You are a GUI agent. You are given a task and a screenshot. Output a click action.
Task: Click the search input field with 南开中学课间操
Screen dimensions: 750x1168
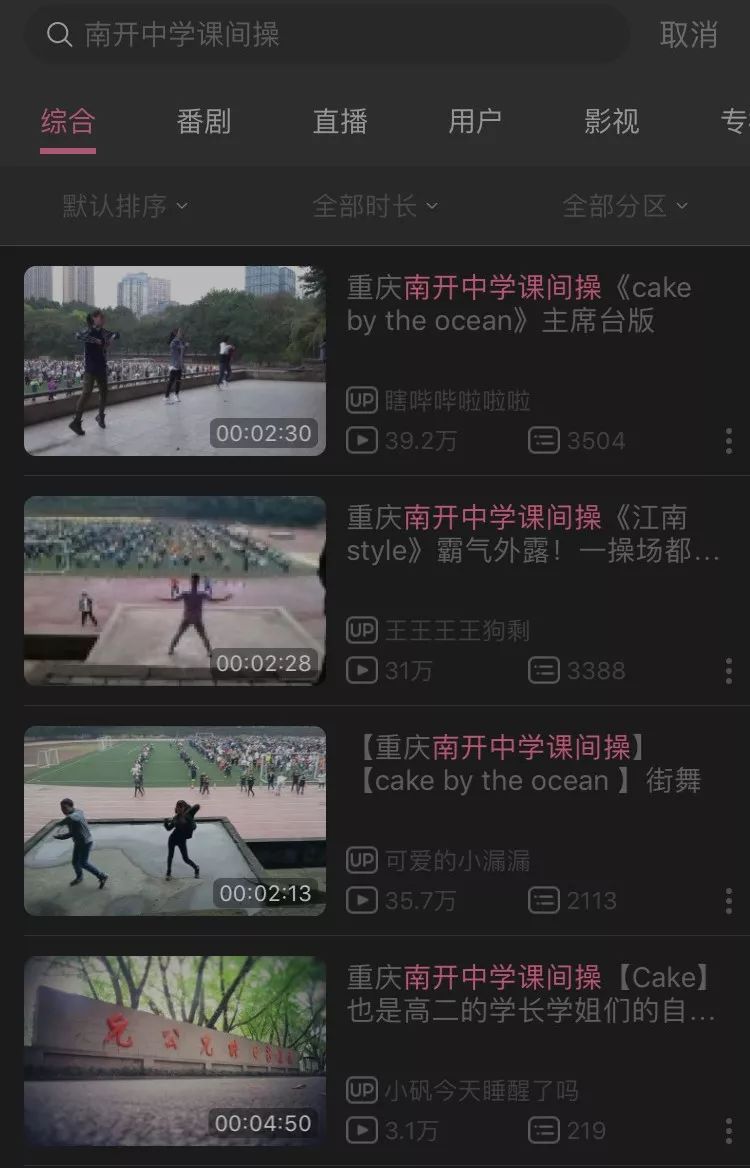pos(330,35)
